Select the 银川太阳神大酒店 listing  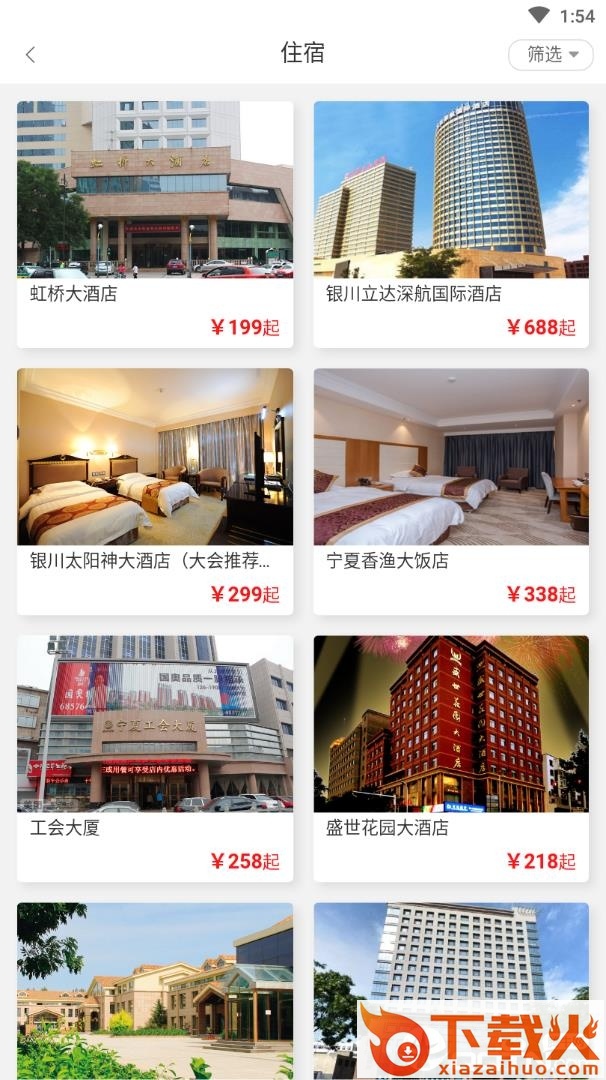(155, 491)
